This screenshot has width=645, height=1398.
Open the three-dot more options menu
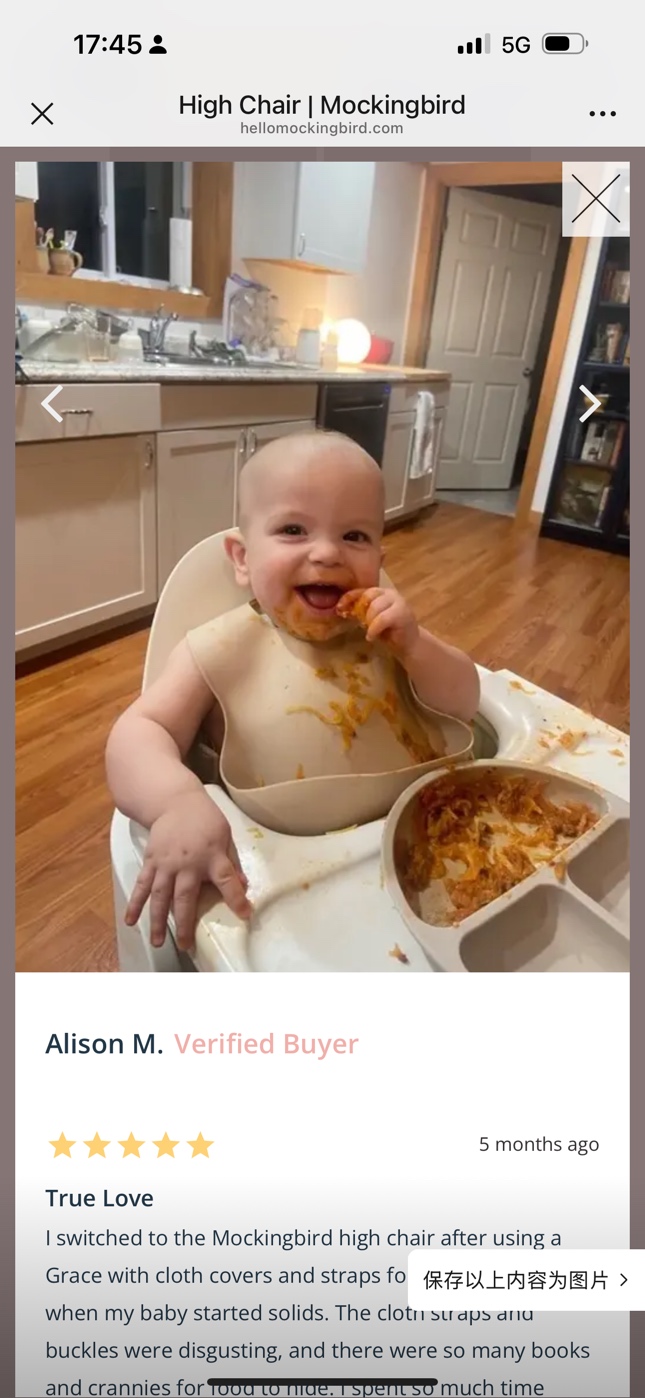602,114
